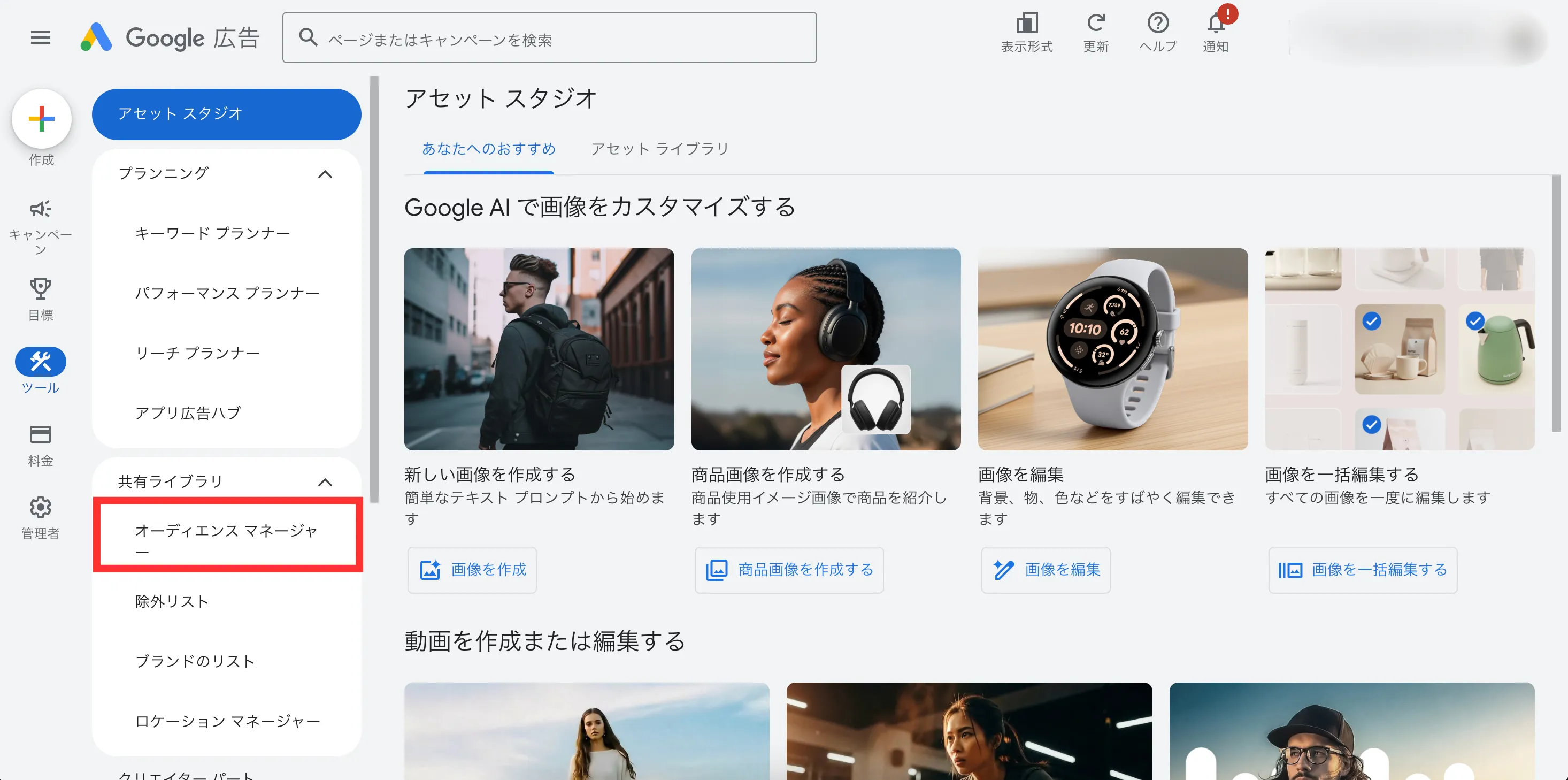Tap the 作成 create plus button

(41, 119)
